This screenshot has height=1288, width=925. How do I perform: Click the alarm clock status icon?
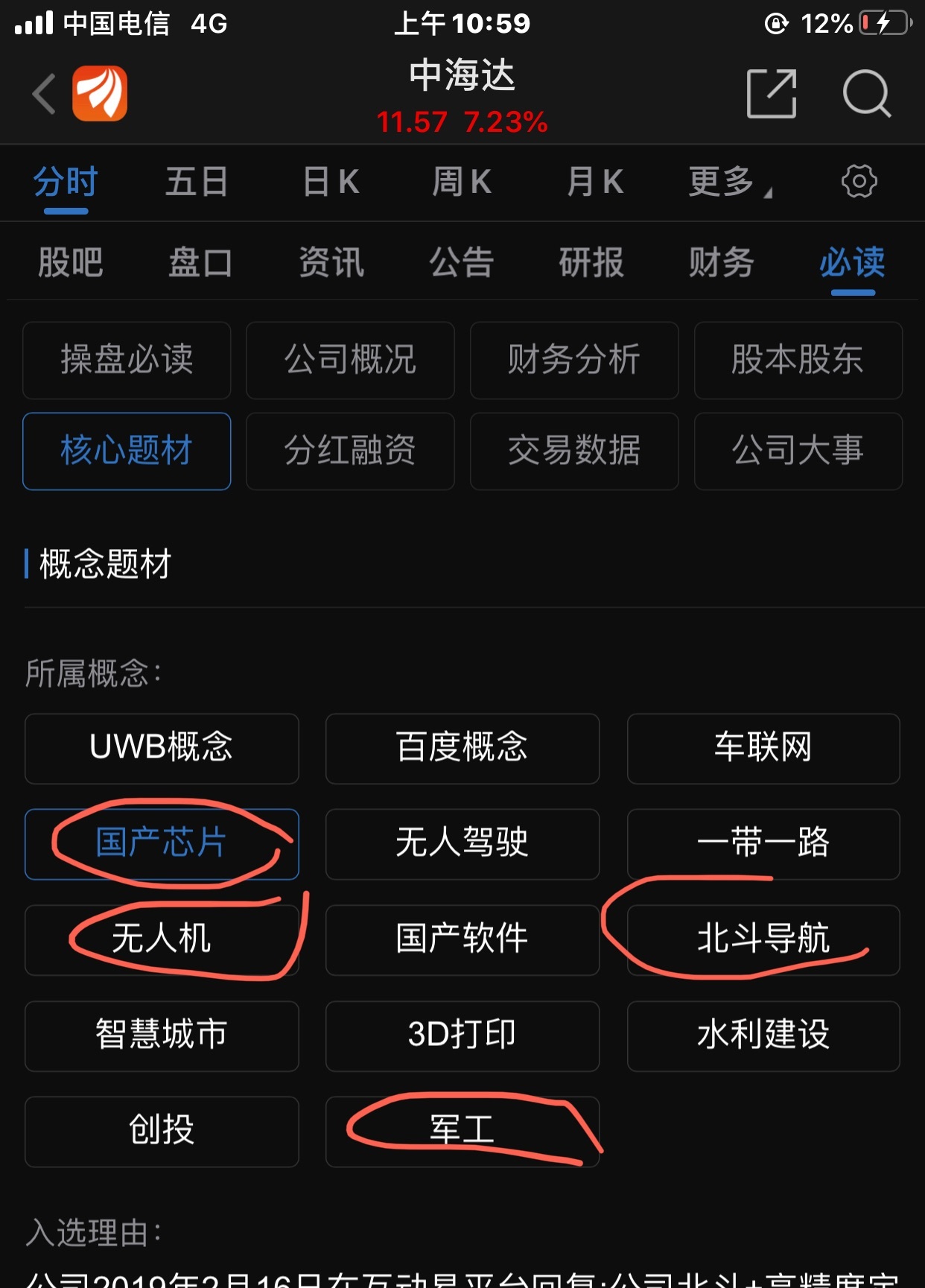pos(778,24)
